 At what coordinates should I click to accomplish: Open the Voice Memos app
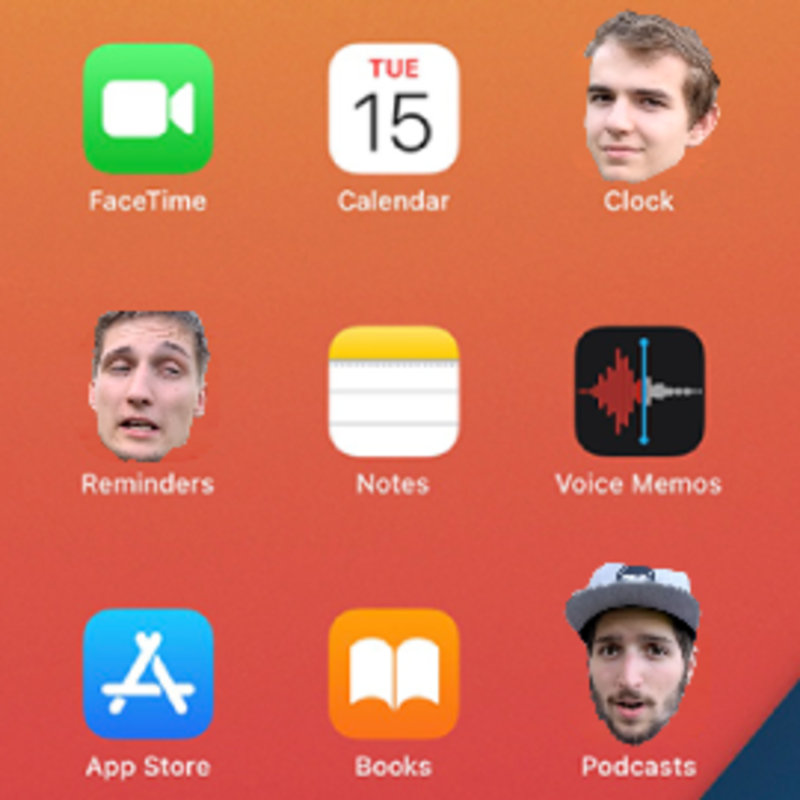639,391
